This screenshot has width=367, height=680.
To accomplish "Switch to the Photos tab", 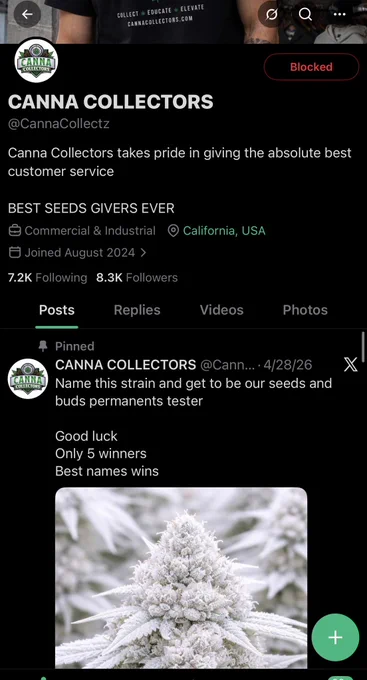I will 305,310.
